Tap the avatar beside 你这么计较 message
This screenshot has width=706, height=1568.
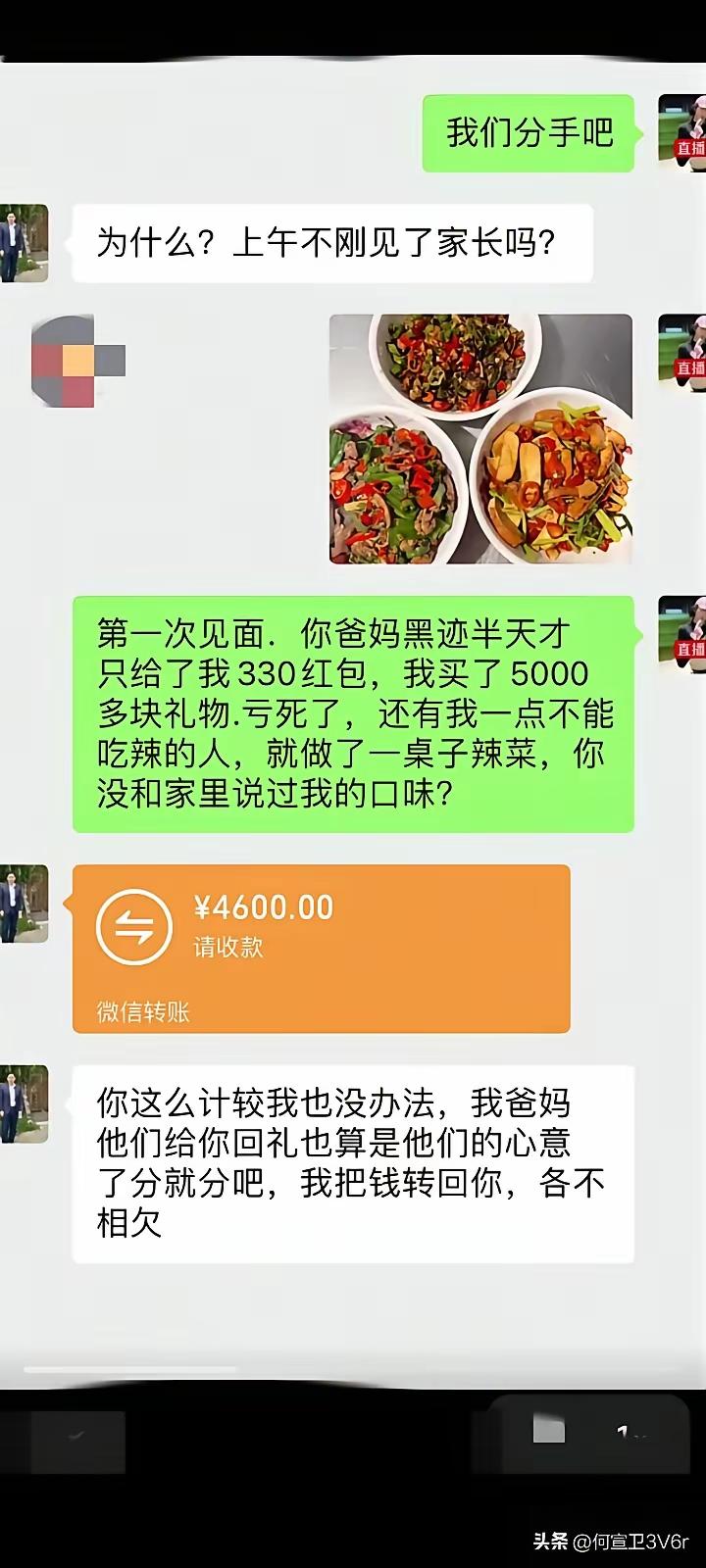tap(25, 1102)
